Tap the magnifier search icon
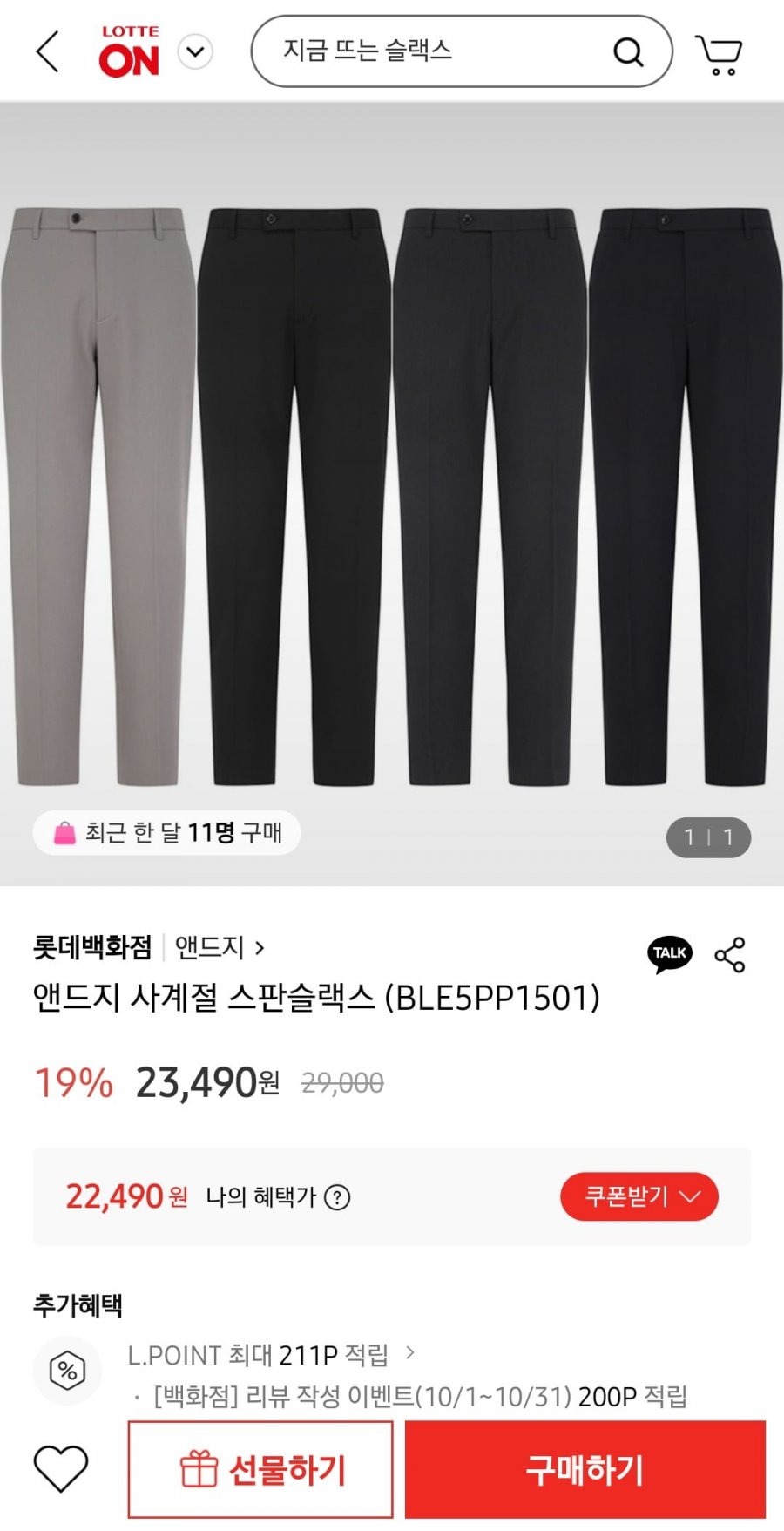Screen dimensions: 784x1531 [x=627, y=51]
